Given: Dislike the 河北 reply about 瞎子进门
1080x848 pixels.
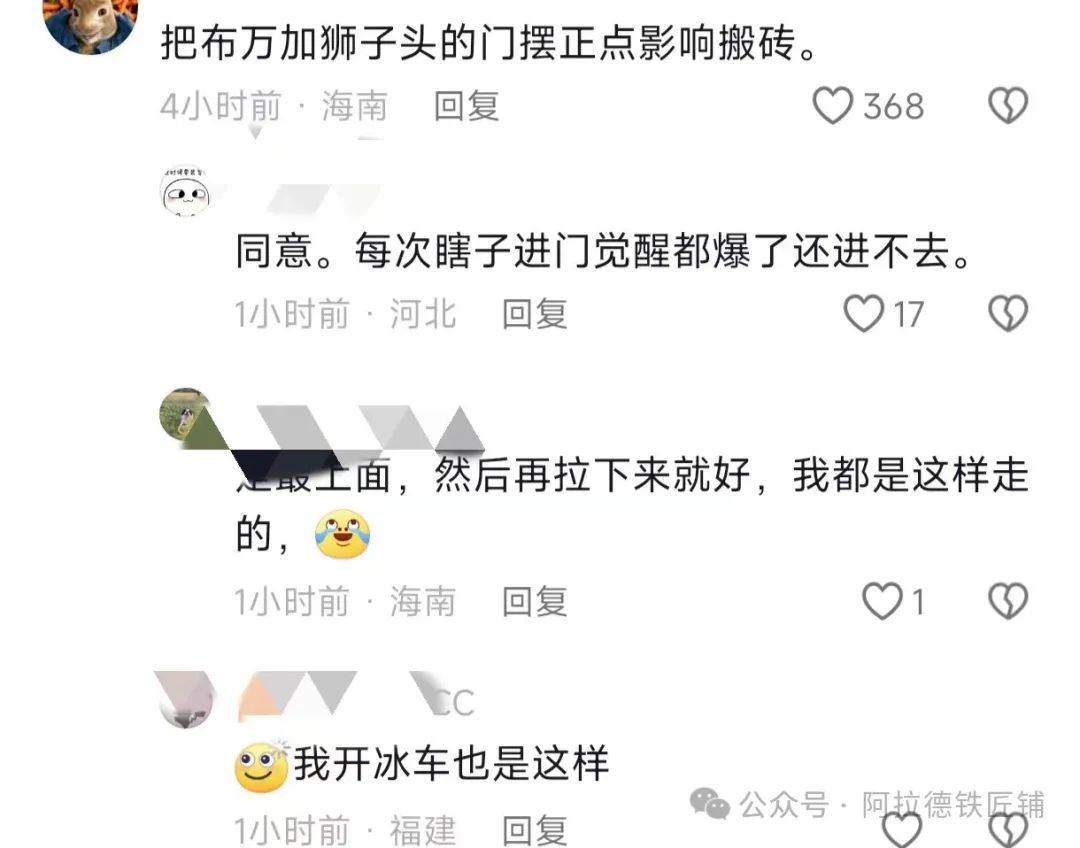Looking at the screenshot, I should tap(1007, 314).
